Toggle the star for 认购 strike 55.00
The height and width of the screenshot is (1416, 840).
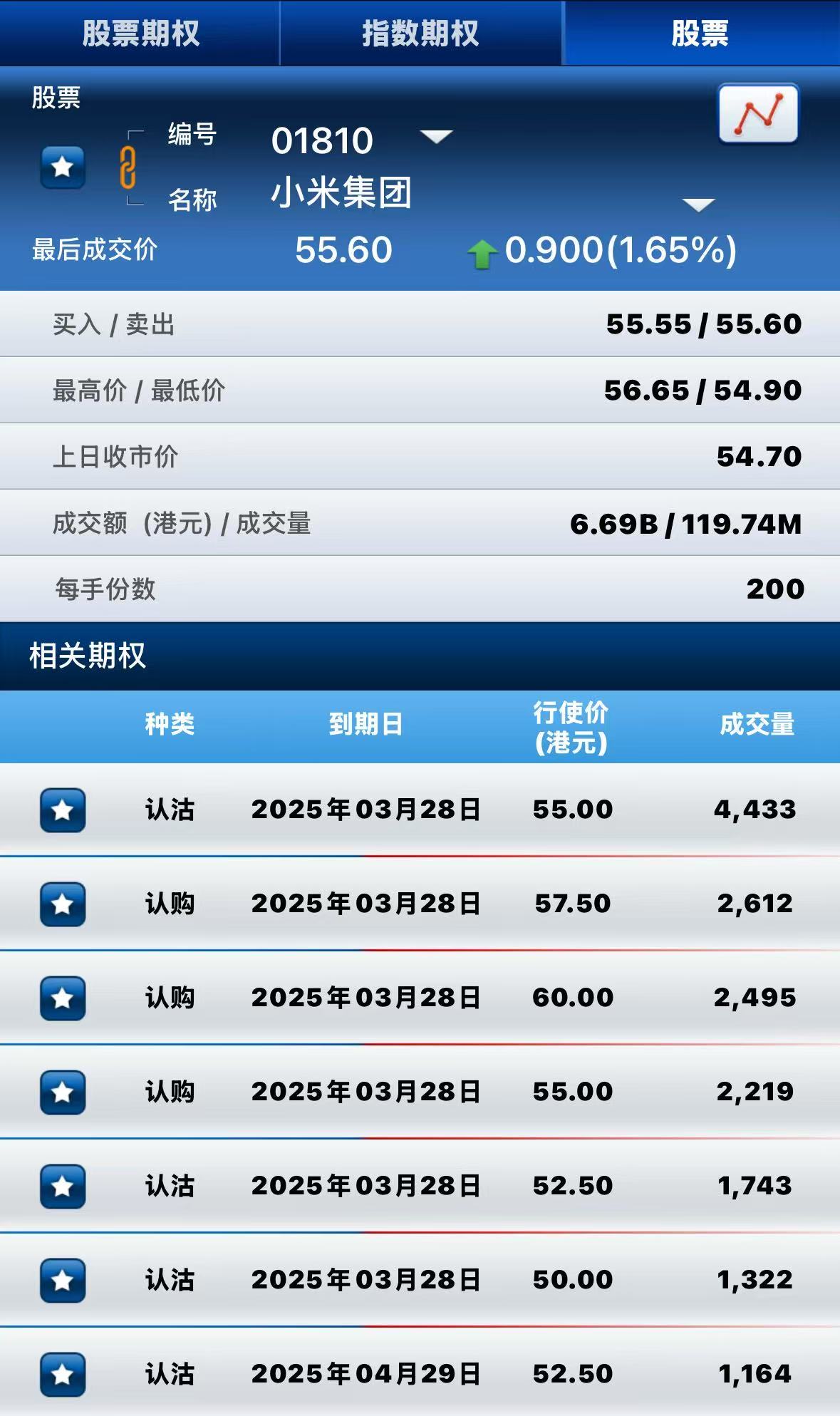(63, 1091)
